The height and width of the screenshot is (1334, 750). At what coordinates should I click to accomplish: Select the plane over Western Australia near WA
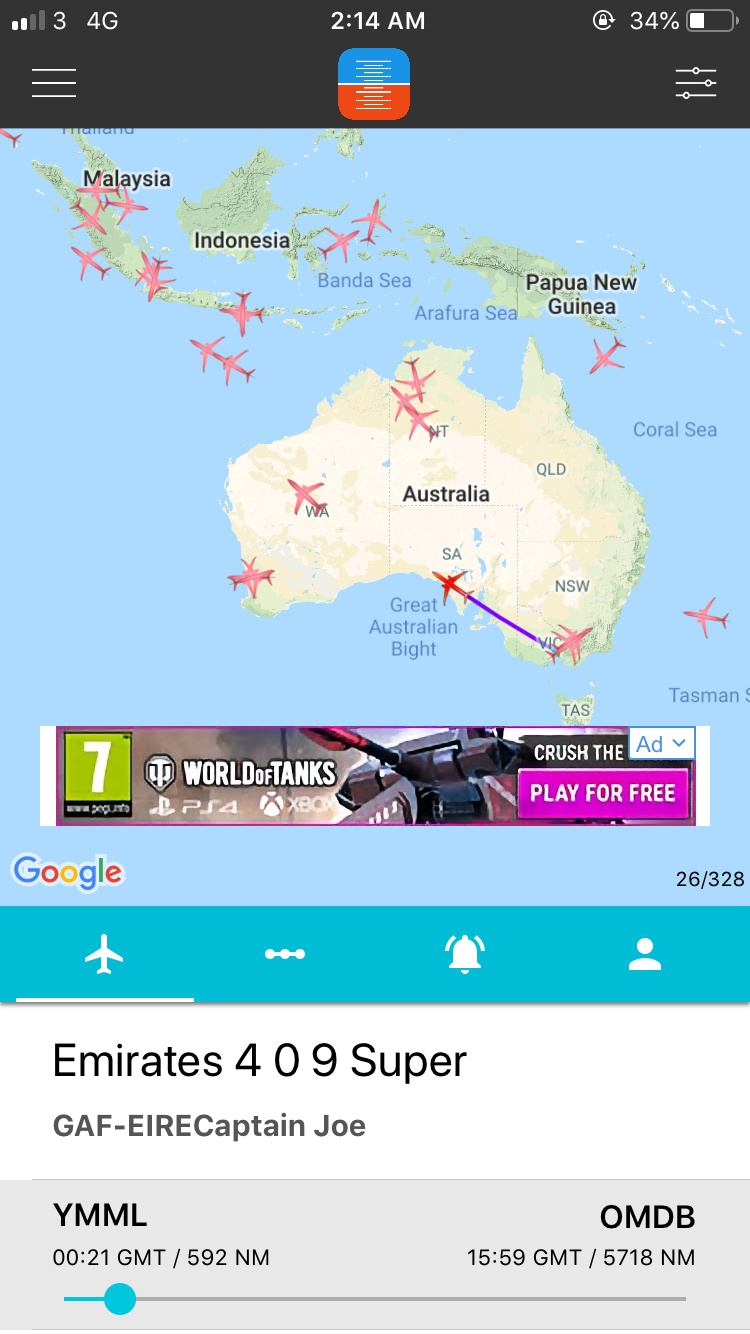pyautogui.click(x=306, y=495)
